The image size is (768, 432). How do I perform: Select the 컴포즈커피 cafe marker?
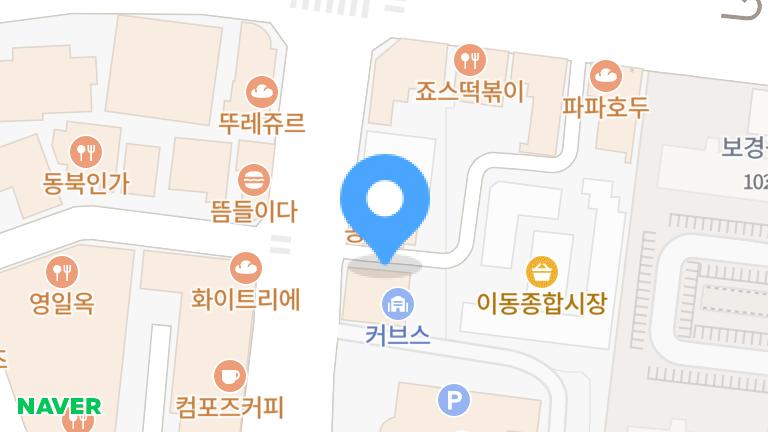[x=231, y=376]
